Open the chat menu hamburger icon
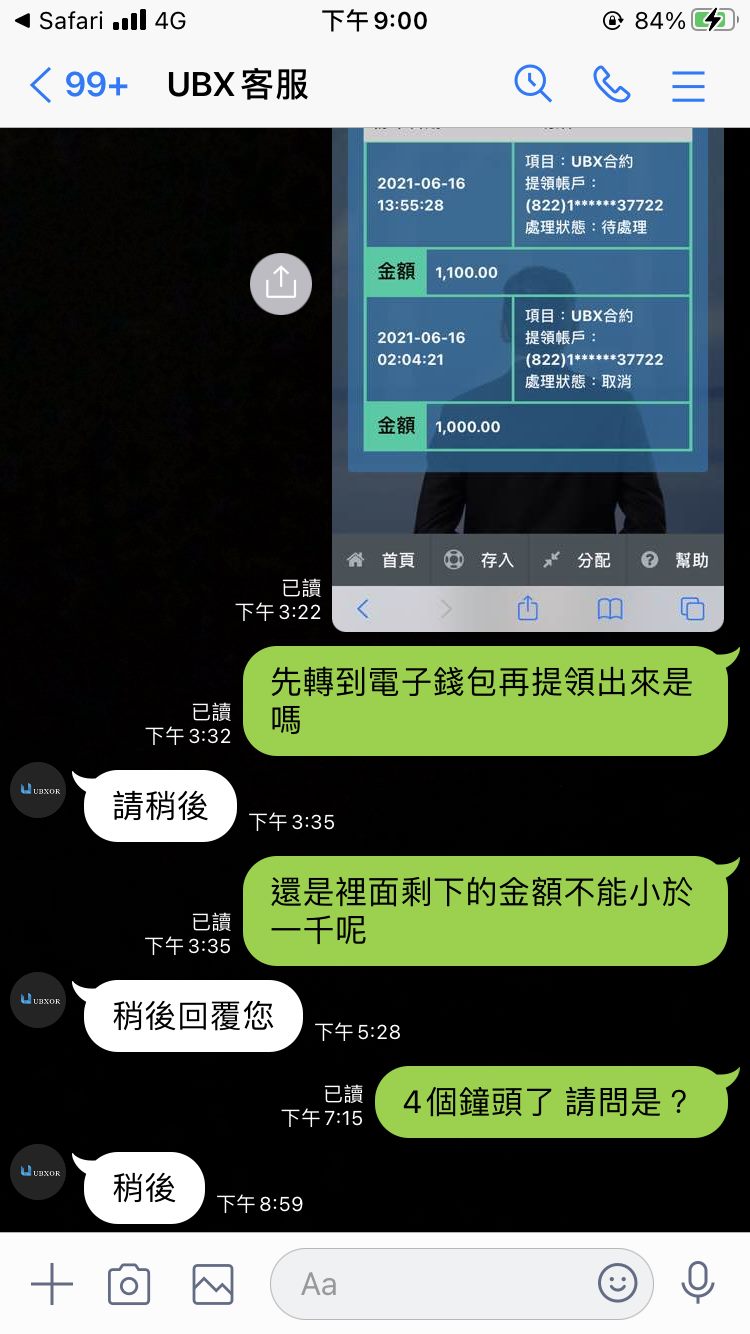Image resolution: width=750 pixels, height=1334 pixels. pyautogui.click(x=688, y=85)
